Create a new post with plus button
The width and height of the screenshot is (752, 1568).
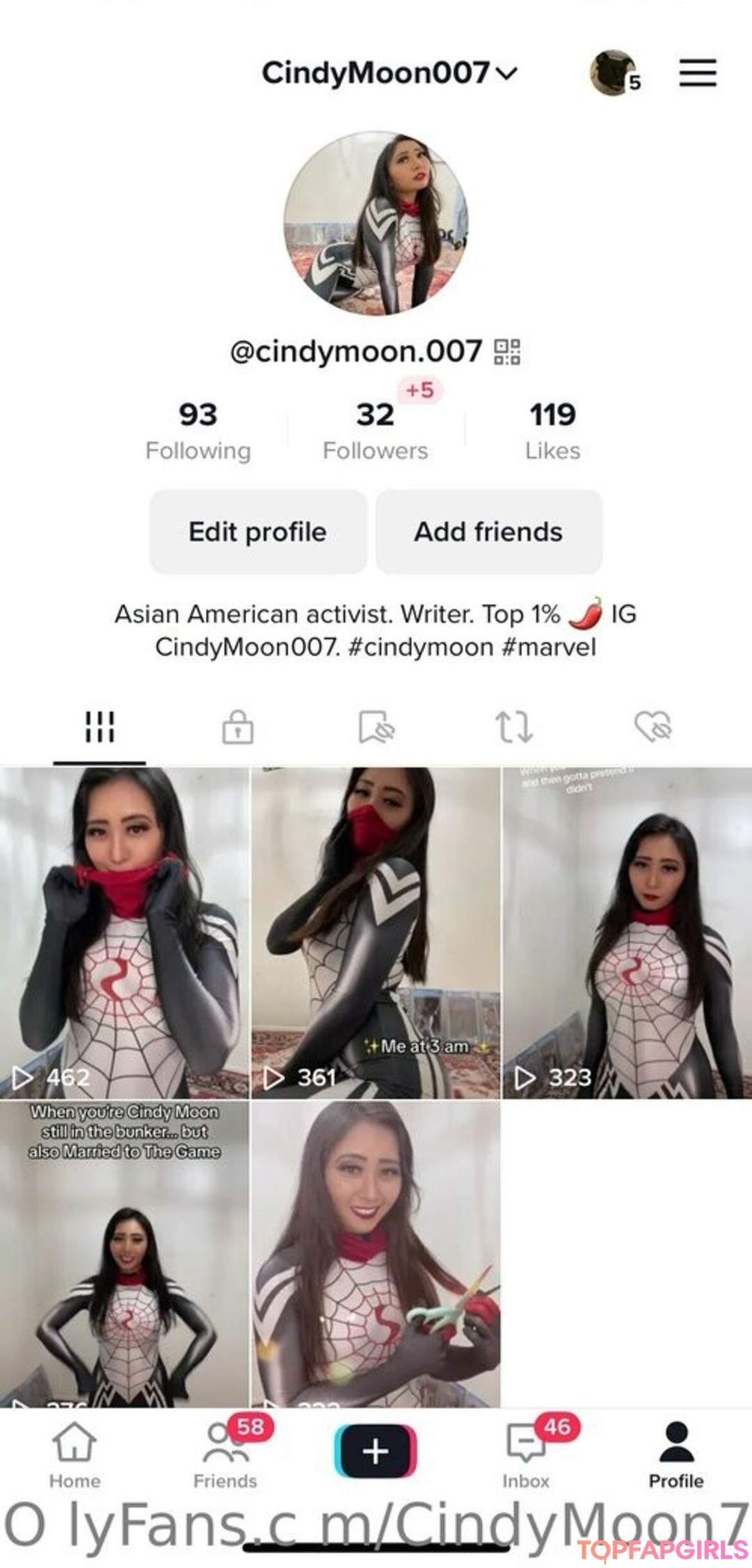click(375, 1450)
